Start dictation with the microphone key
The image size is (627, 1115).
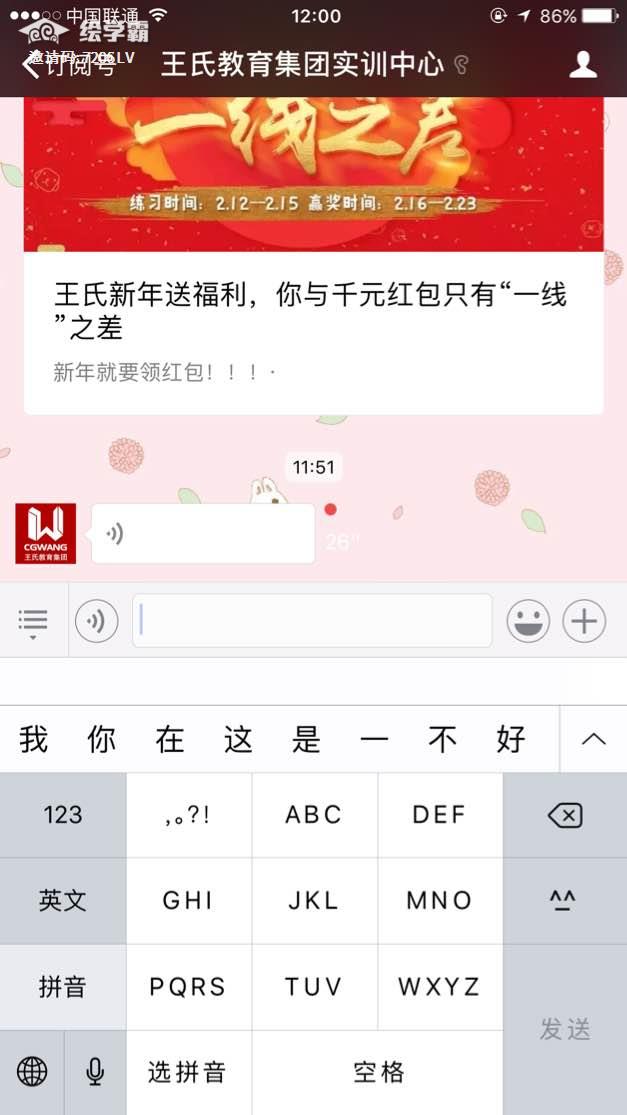tap(95, 1073)
